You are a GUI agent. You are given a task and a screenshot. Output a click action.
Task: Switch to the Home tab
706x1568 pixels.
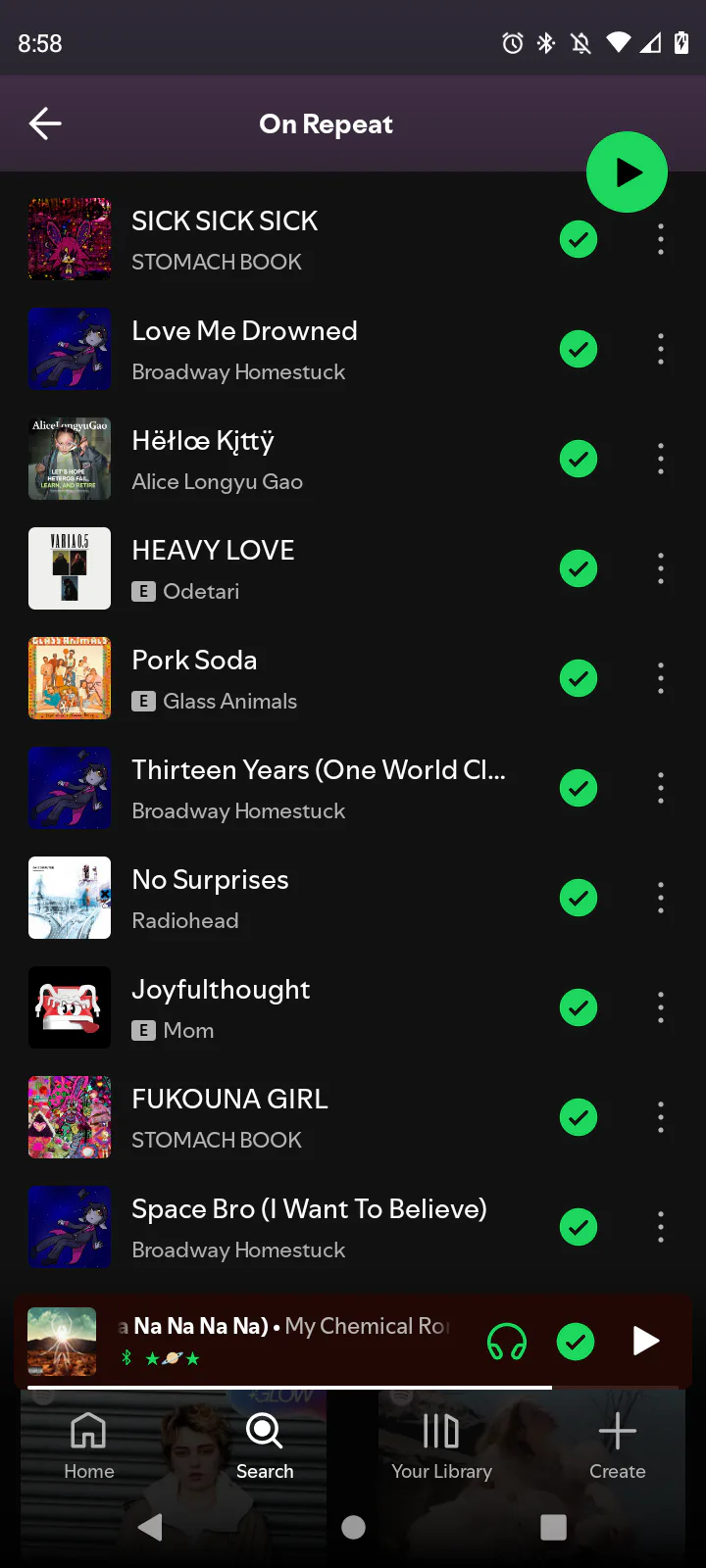pos(89,1445)
